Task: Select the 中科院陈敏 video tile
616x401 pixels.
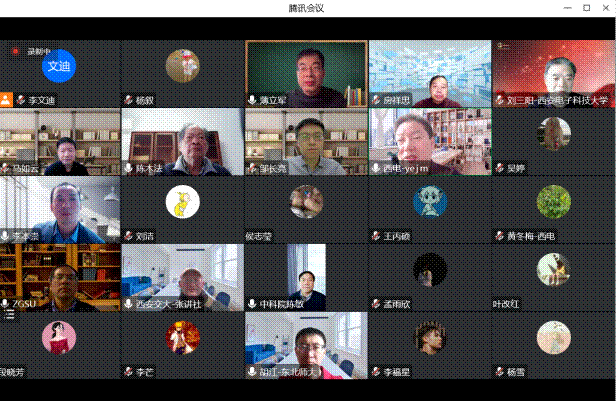Action: click(305, 277)
